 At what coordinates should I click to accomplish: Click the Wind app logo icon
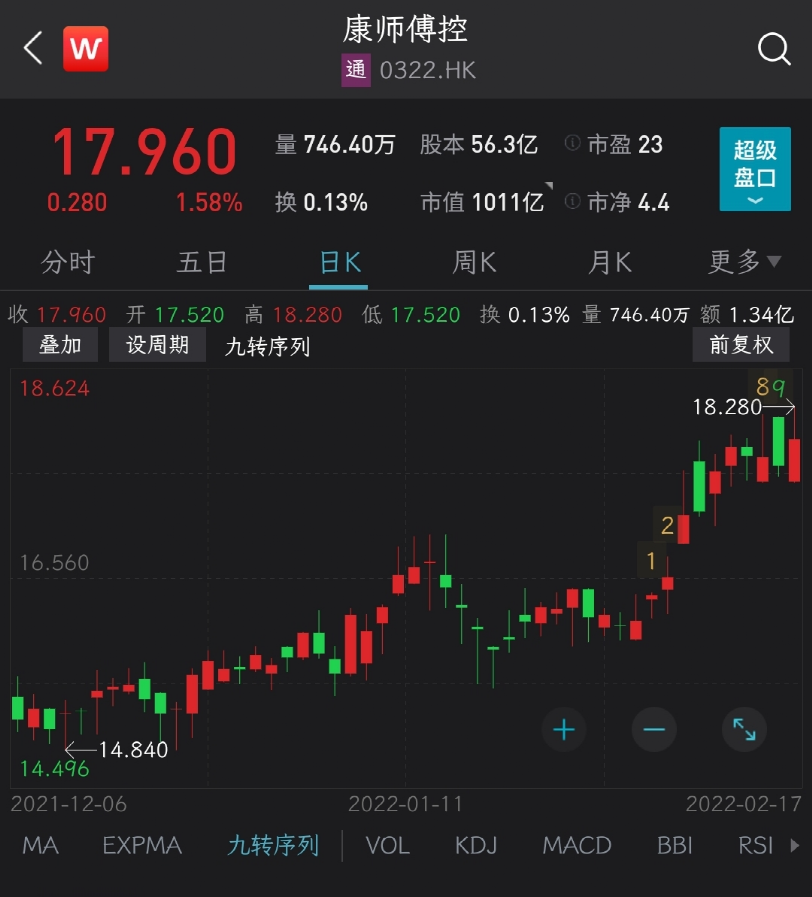(85, 48)
